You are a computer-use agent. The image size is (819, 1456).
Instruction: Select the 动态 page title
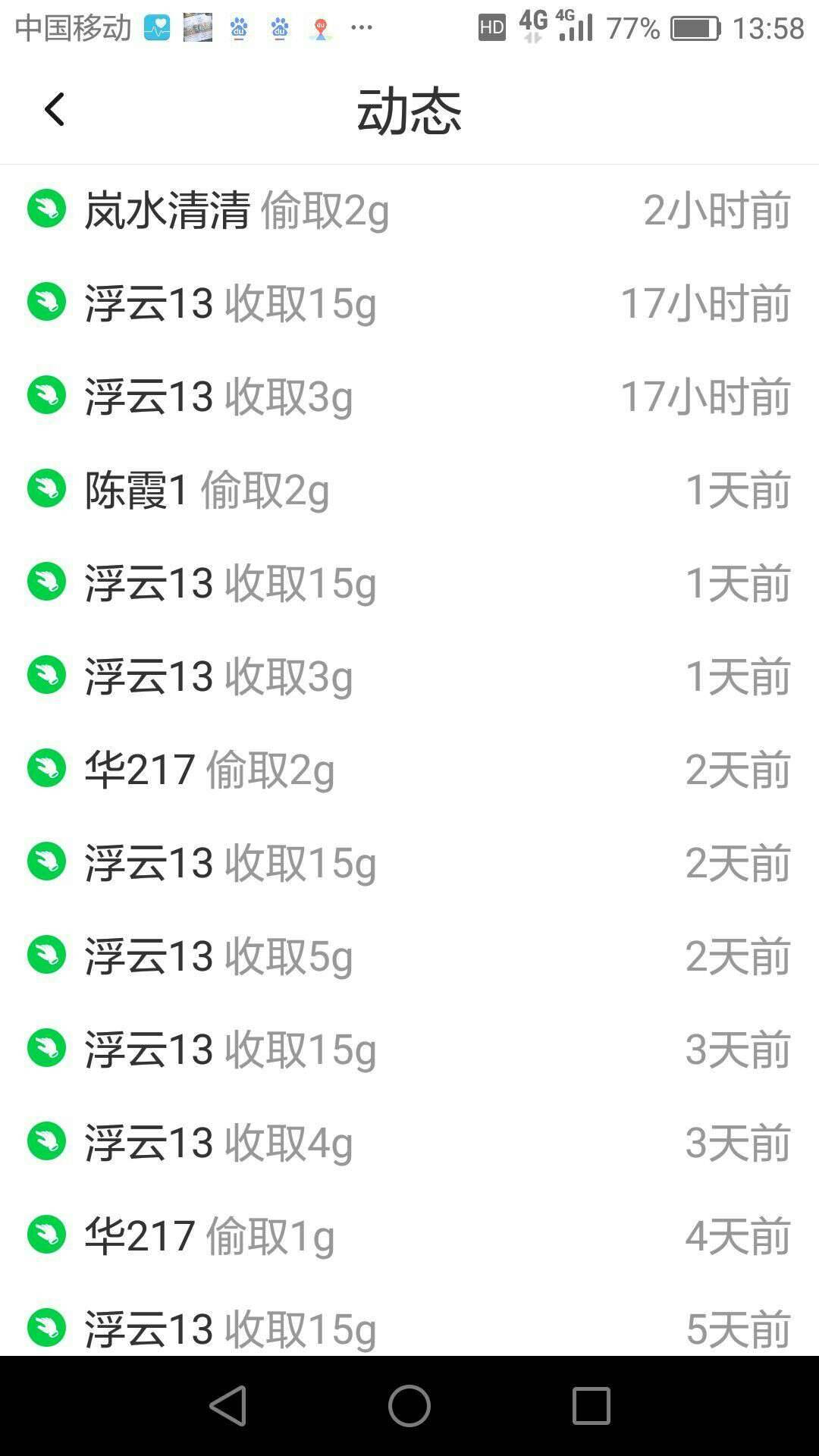(409, 110)
